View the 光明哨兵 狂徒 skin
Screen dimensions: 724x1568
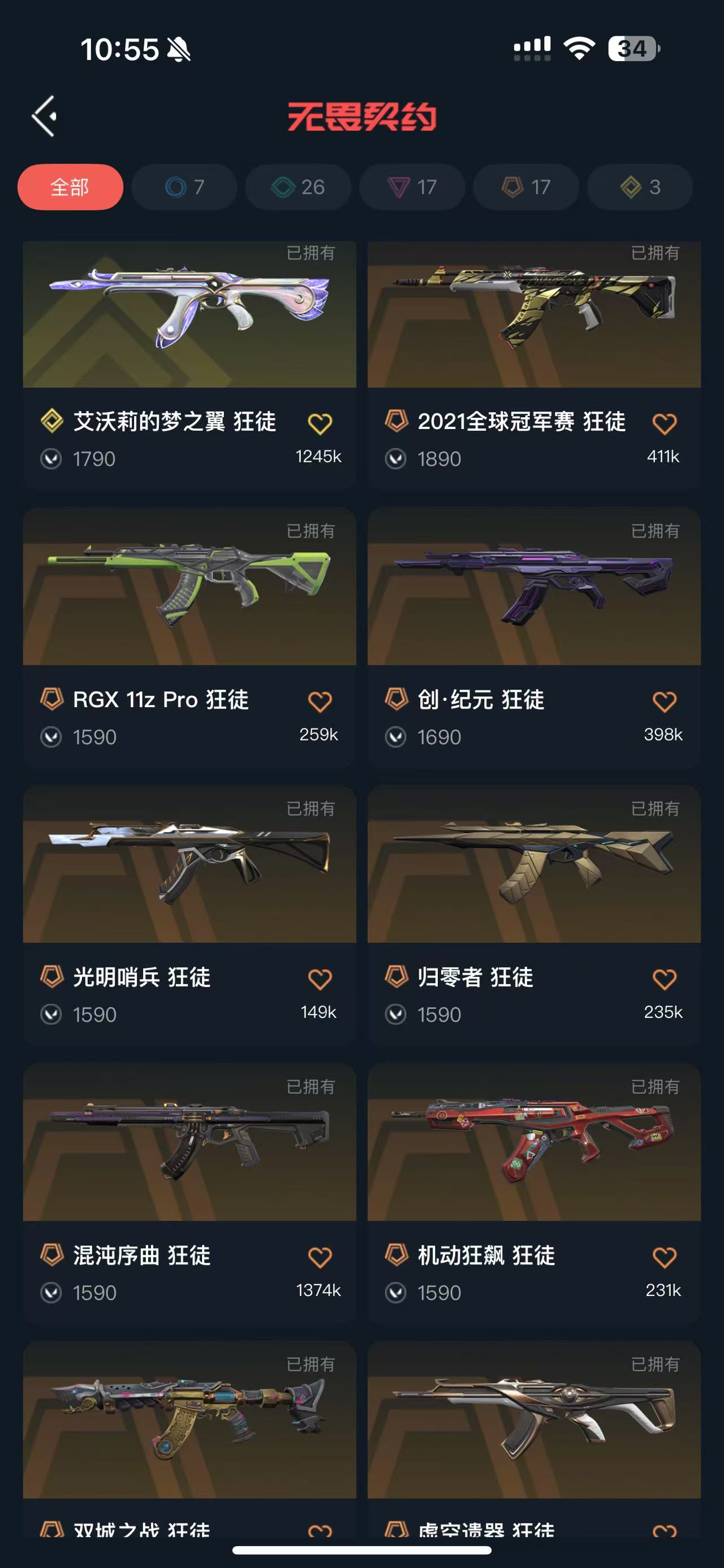pos(189,864)
